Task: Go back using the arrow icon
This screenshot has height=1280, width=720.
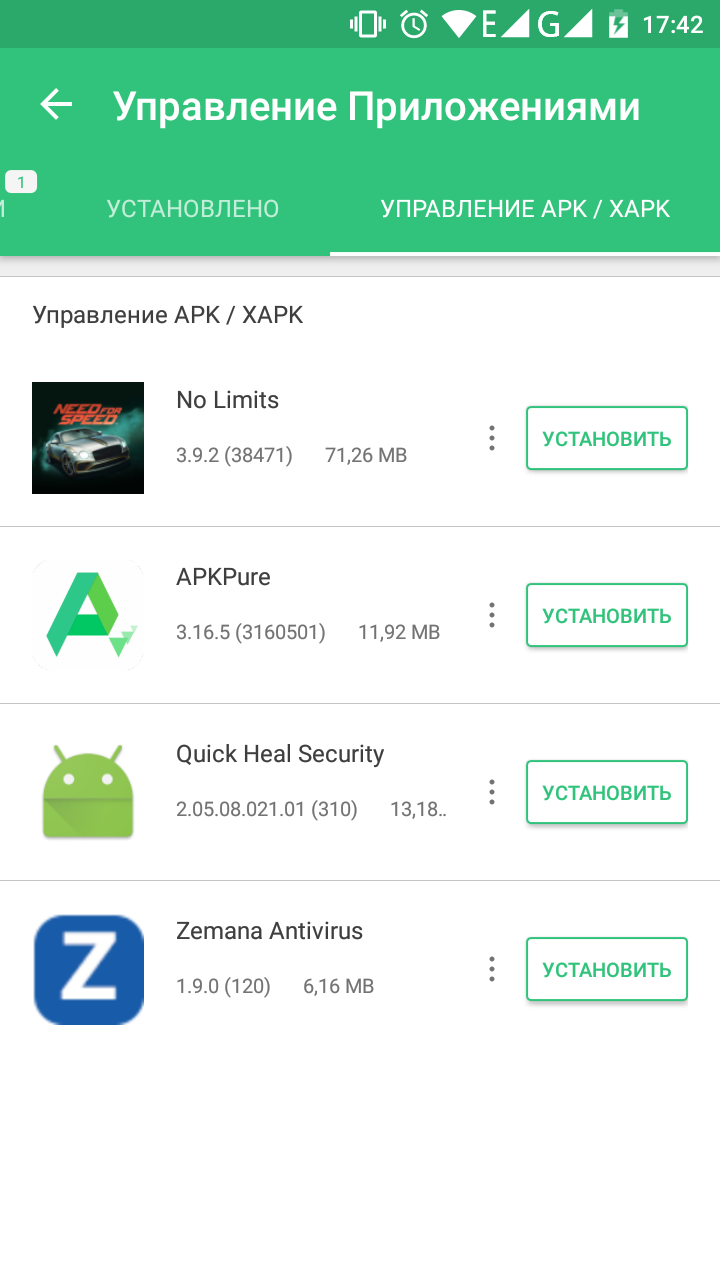Action: click(x=56, y=104)
